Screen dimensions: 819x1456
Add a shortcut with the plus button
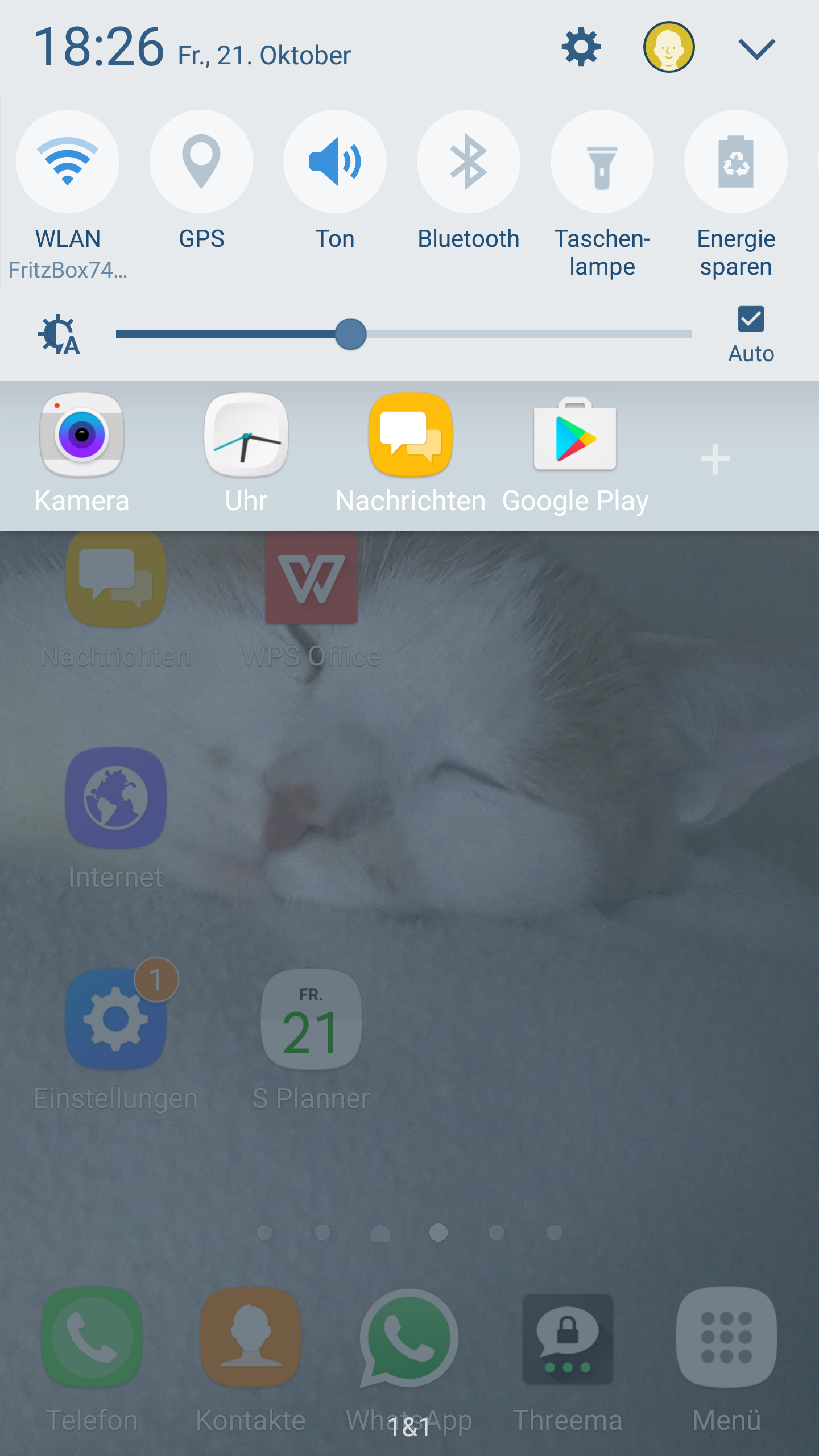pos(715,460)
